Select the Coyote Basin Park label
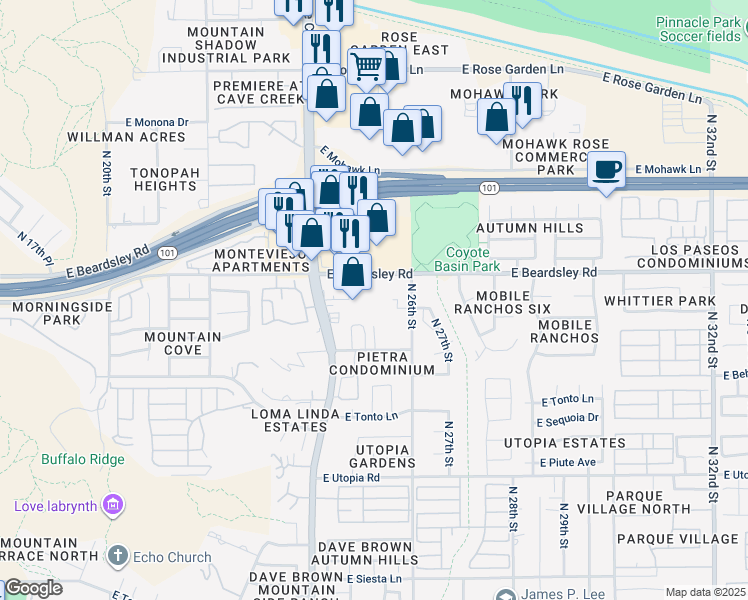Screen dimensions: 748x600 tap(467, 259)
